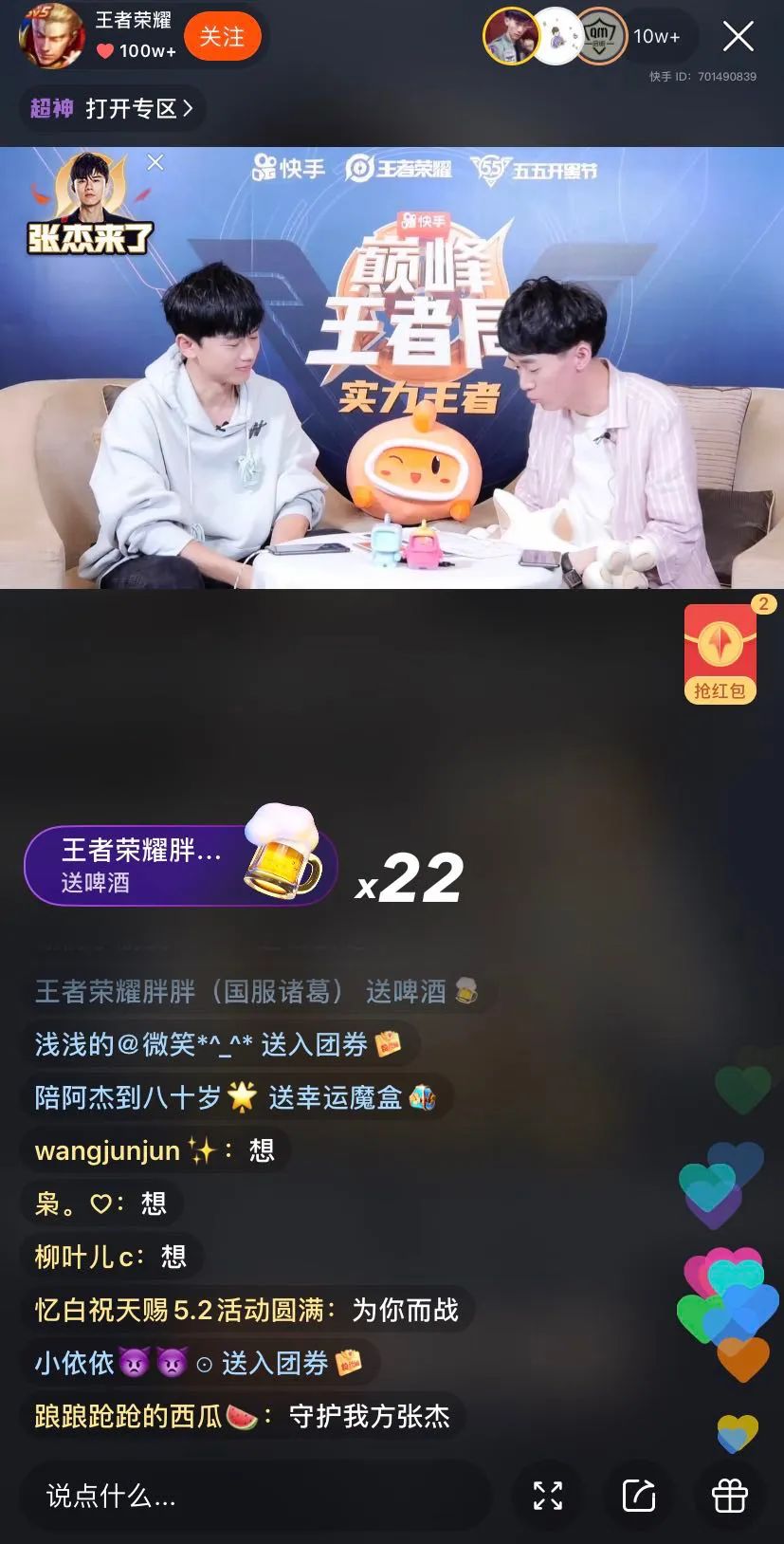The image size is (784, 1544).
Task: Enter fullscreen video mode
Action: coord(548,1496)
